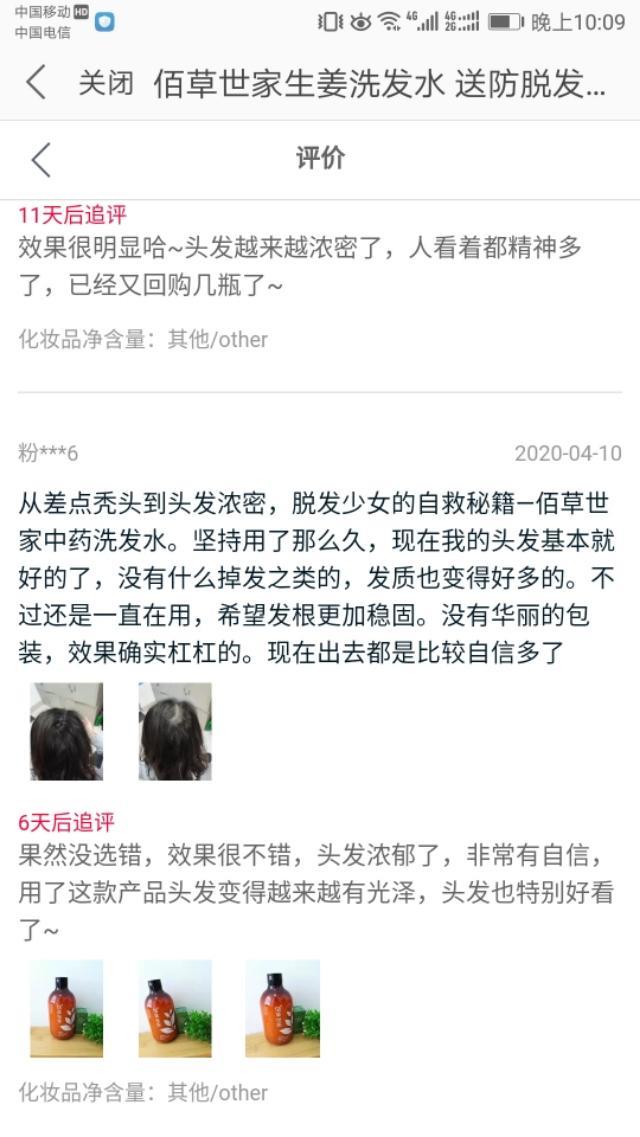This screenshot has width=640, height=1137.
Task: Go back using the top browser arrow
Action: tap(36, 84)
